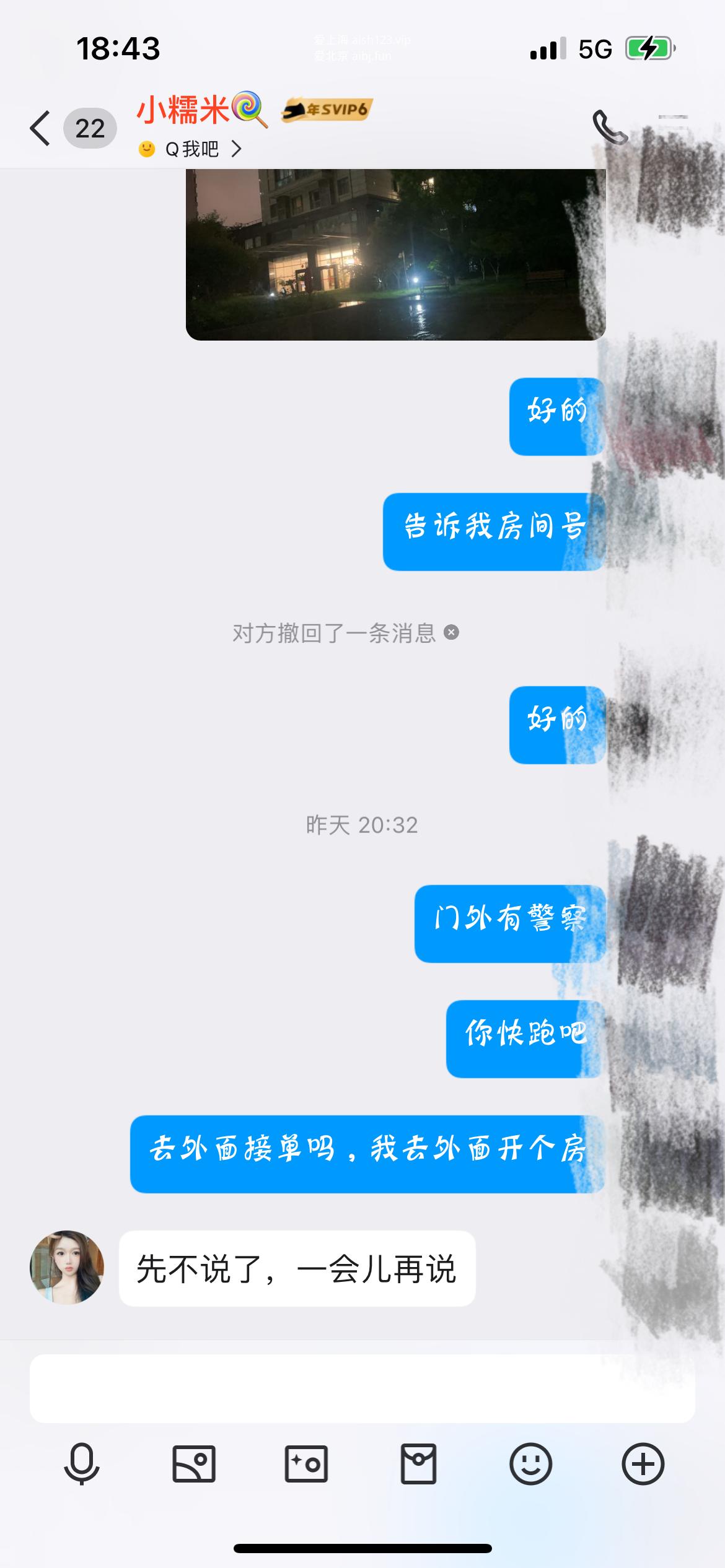The height and width of the screenshot is (1568, 725).
Task: Open the SVIP6 badge
Action: [327, 110]
